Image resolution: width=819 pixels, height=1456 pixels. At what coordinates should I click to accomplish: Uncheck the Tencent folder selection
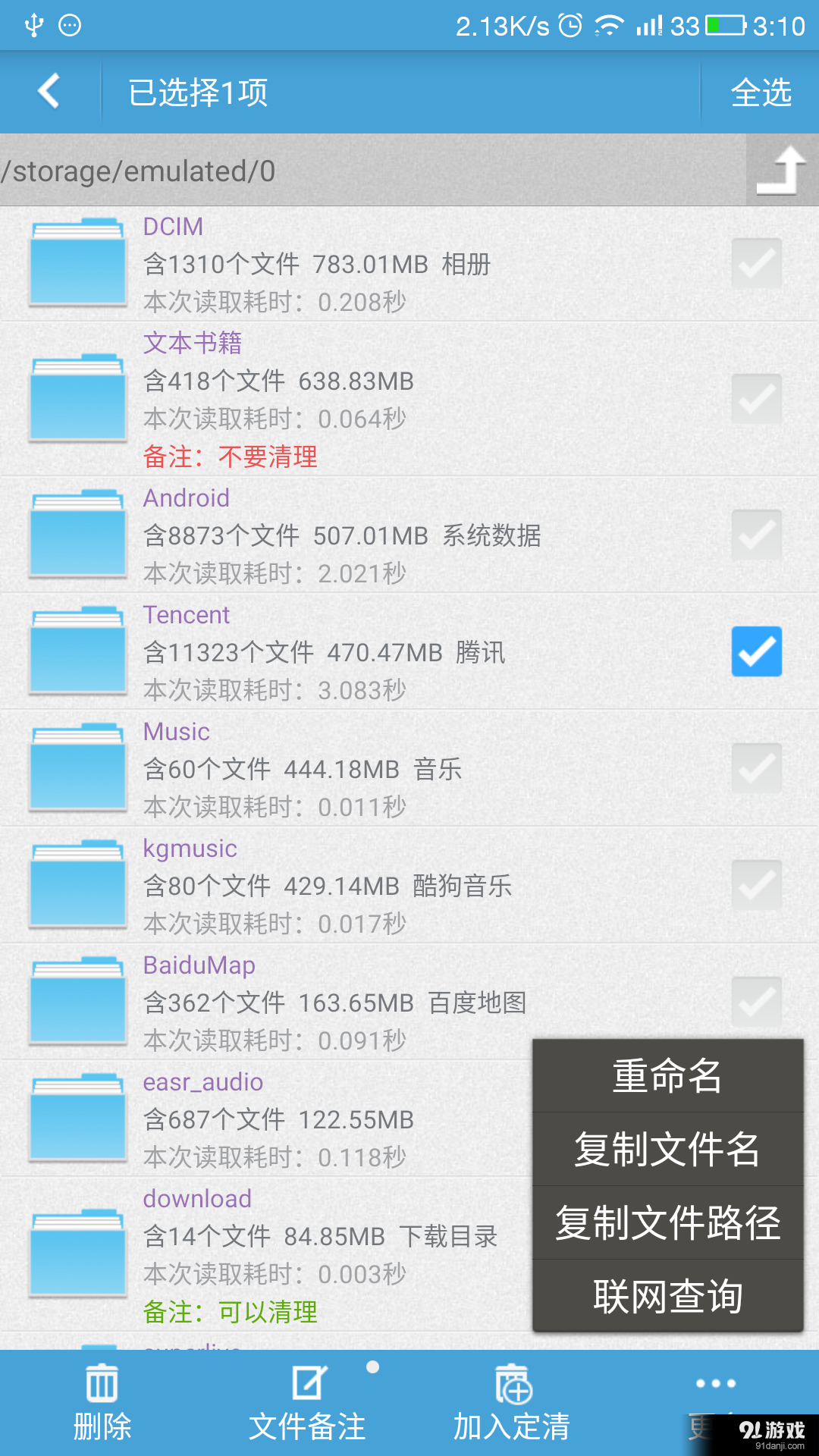click(756, 651)
